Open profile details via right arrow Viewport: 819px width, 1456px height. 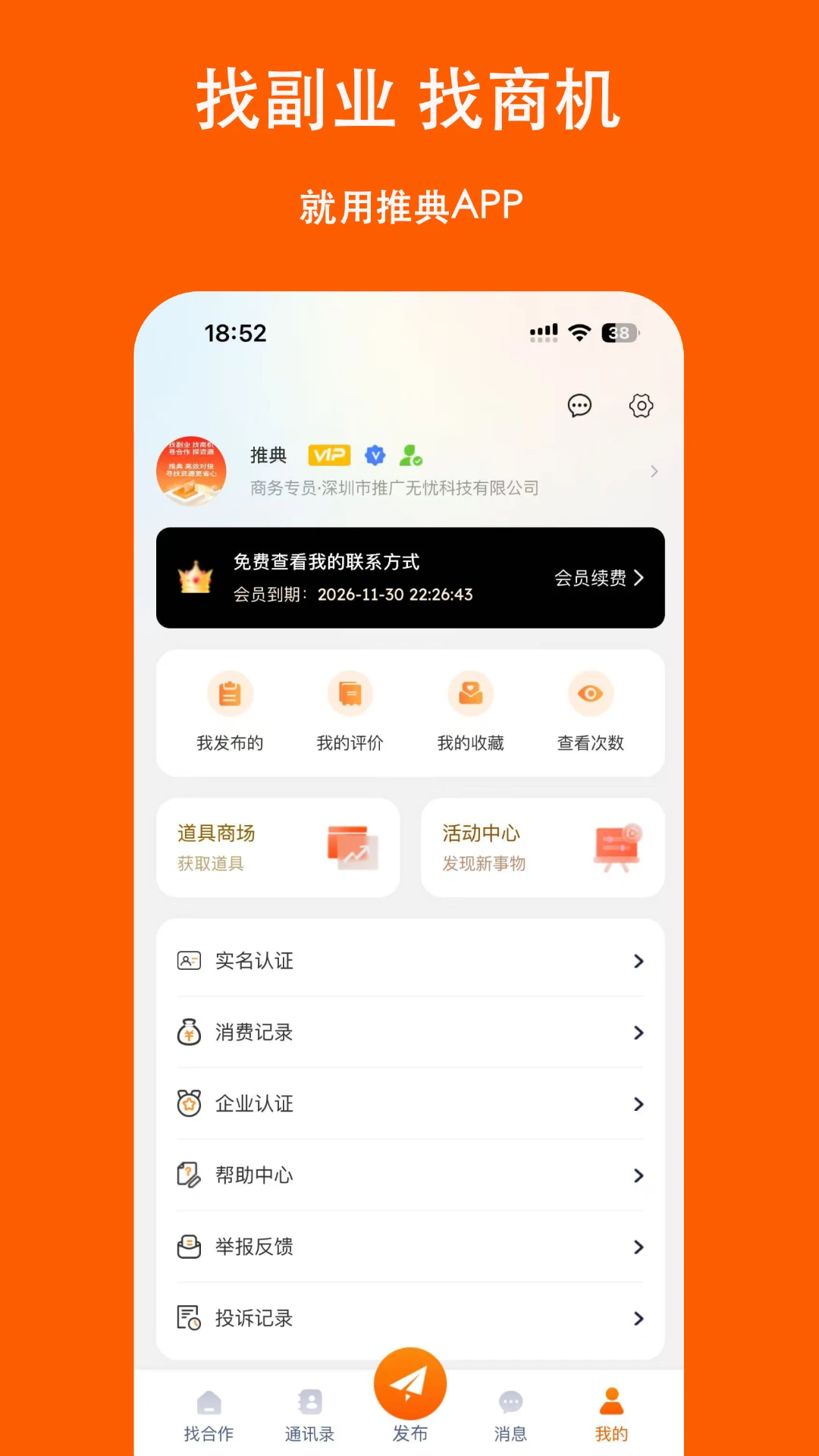point(654,471)
